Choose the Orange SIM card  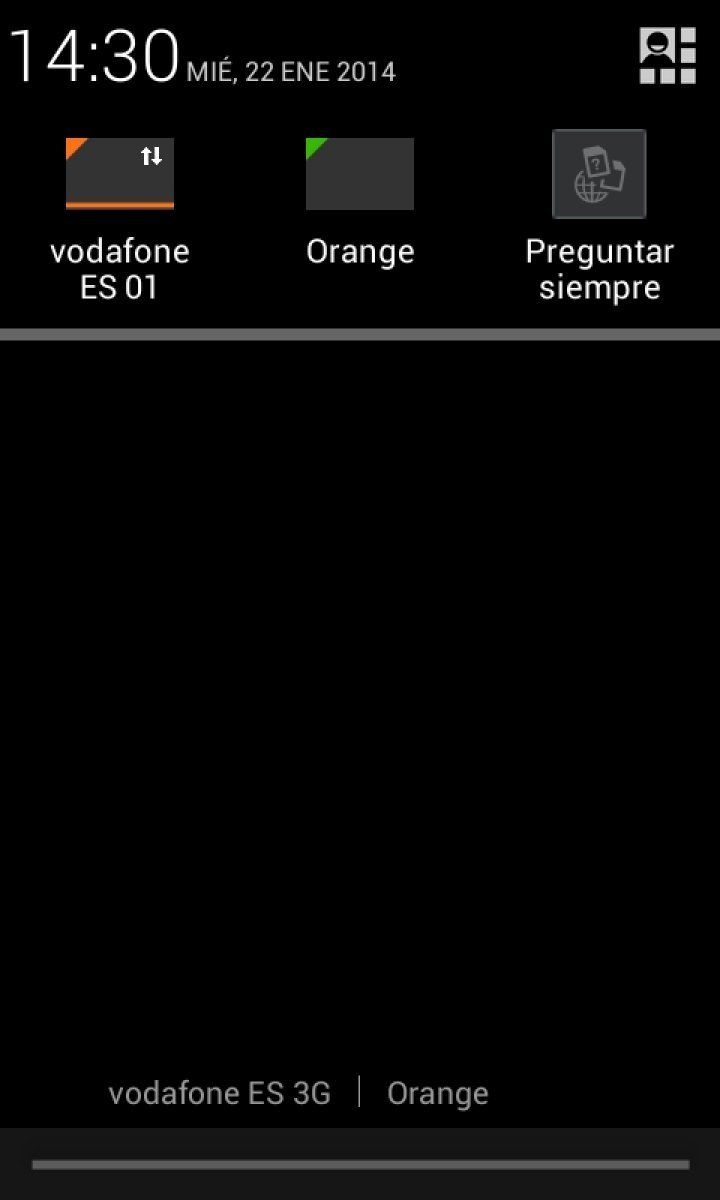tap(360, 174)
